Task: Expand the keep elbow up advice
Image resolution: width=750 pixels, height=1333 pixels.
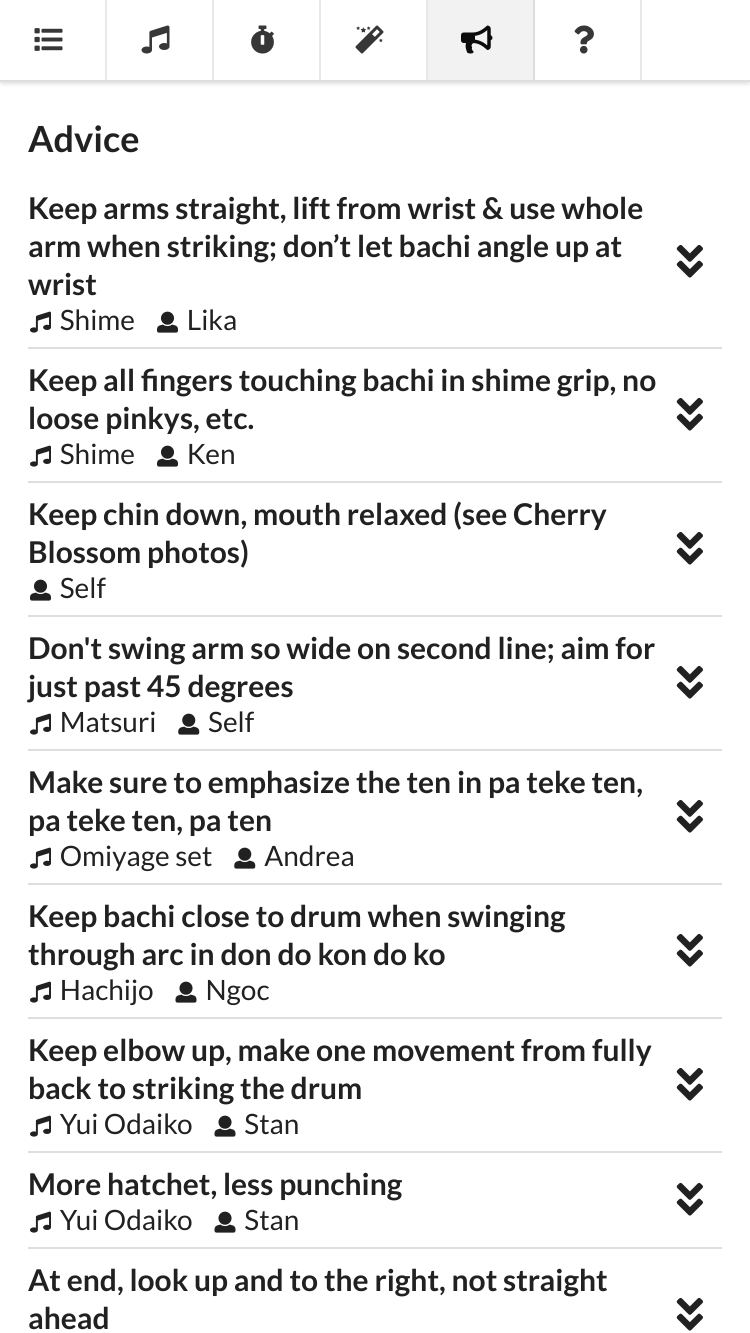Action: coord(690,1084)
